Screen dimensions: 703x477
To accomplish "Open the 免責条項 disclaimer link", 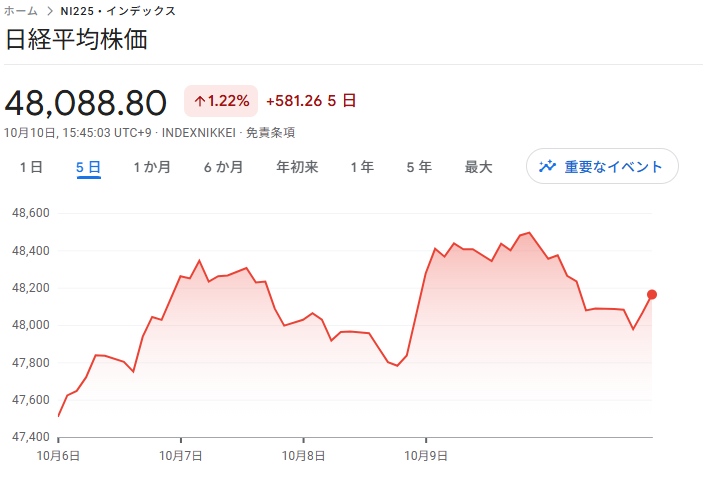I will click(x=270, y=132).
